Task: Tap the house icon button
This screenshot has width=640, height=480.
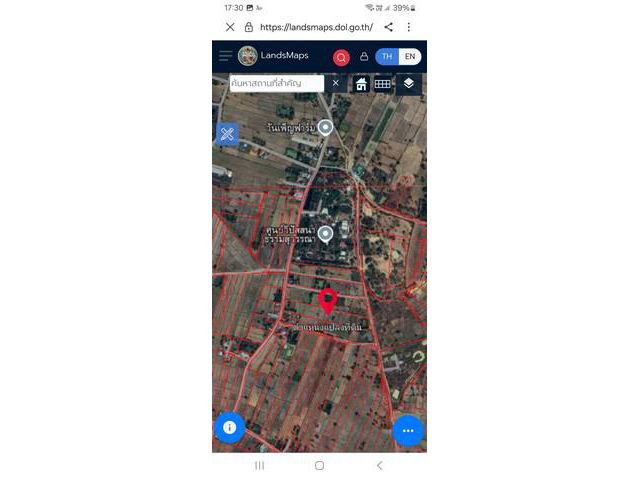Action: 361,84
